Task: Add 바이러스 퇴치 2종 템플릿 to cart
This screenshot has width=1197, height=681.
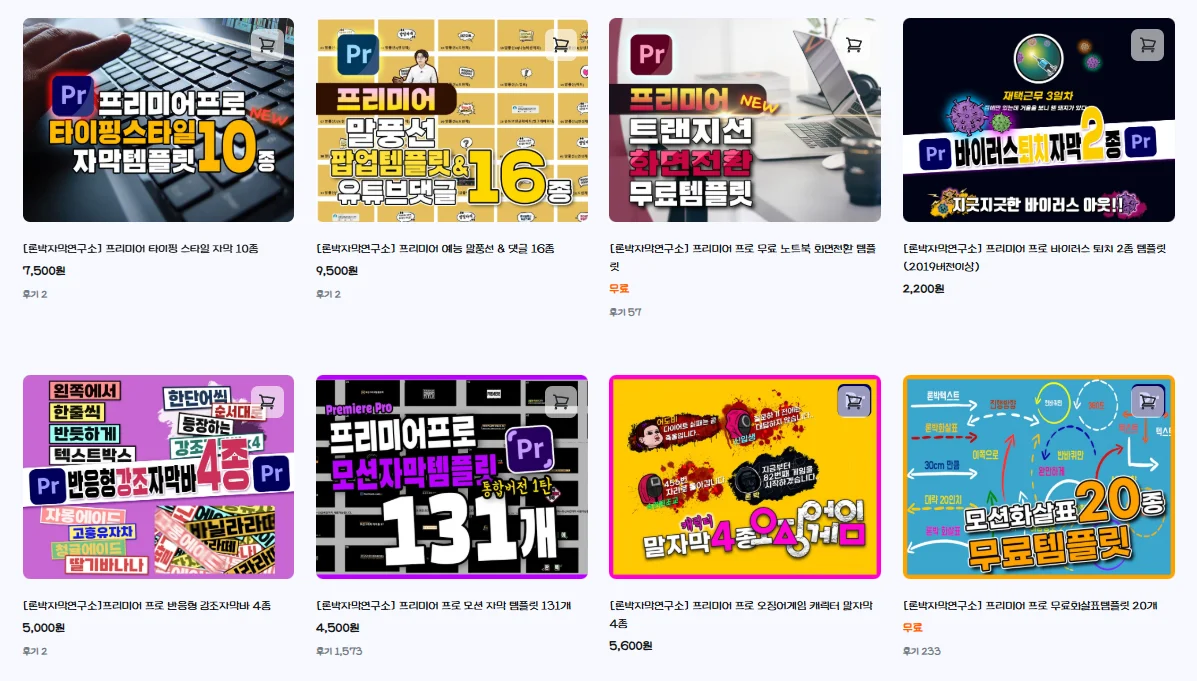Action: point(1147,45)
